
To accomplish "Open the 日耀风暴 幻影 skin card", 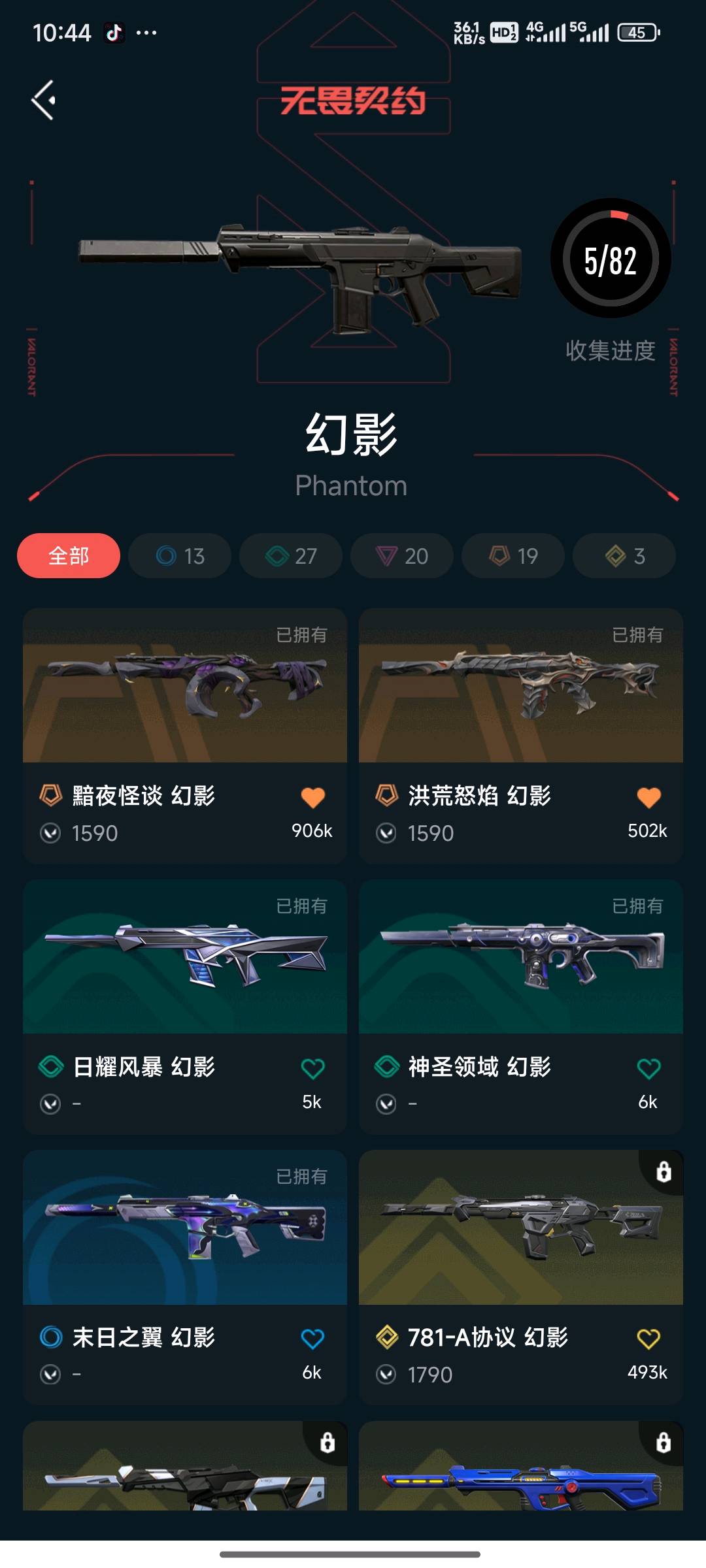I will [x=185, y=1007].
